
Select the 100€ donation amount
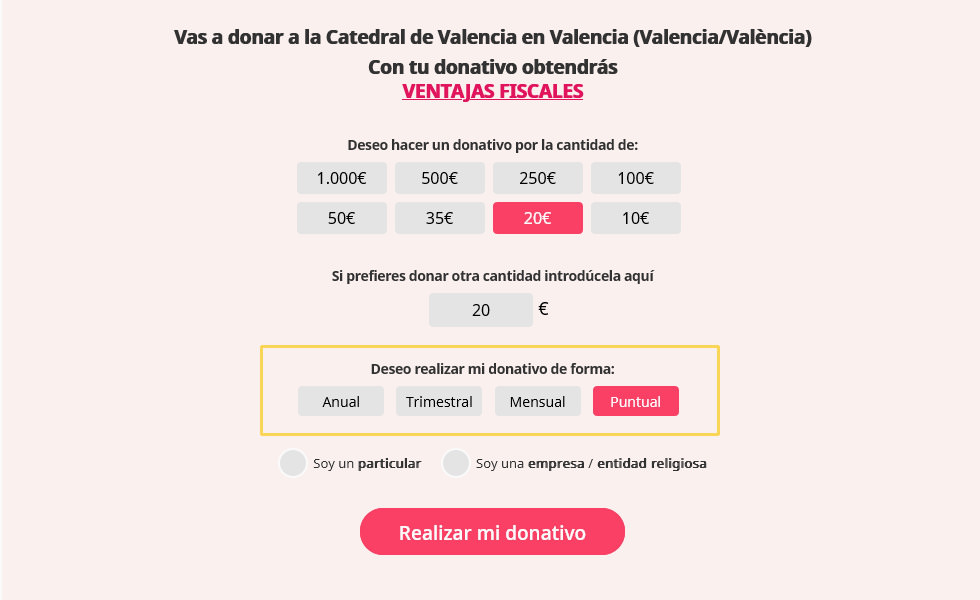[x=635, y=178]
